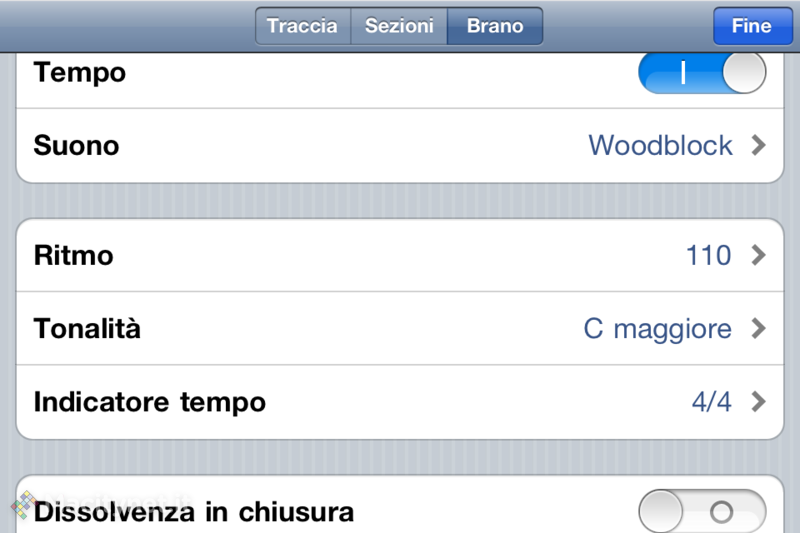Open the Ritmo setting

pyautogui.click(x=400, y=255)
